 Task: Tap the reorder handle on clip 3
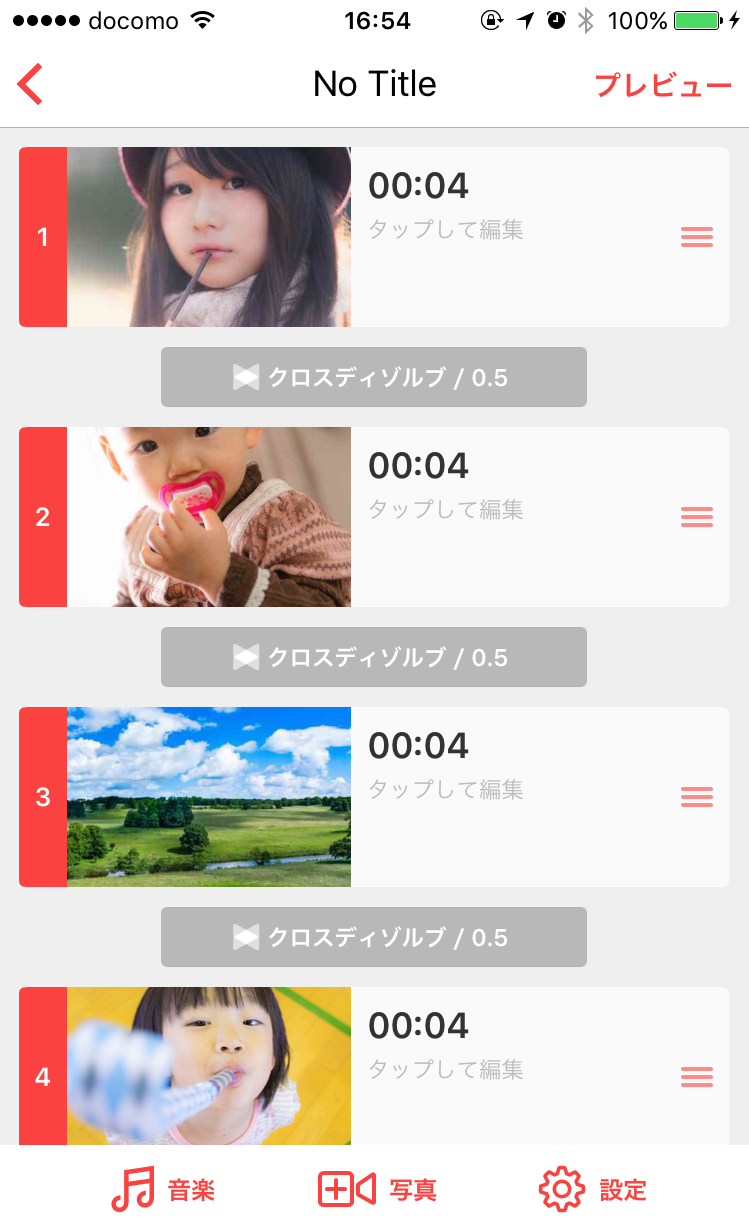697,797
